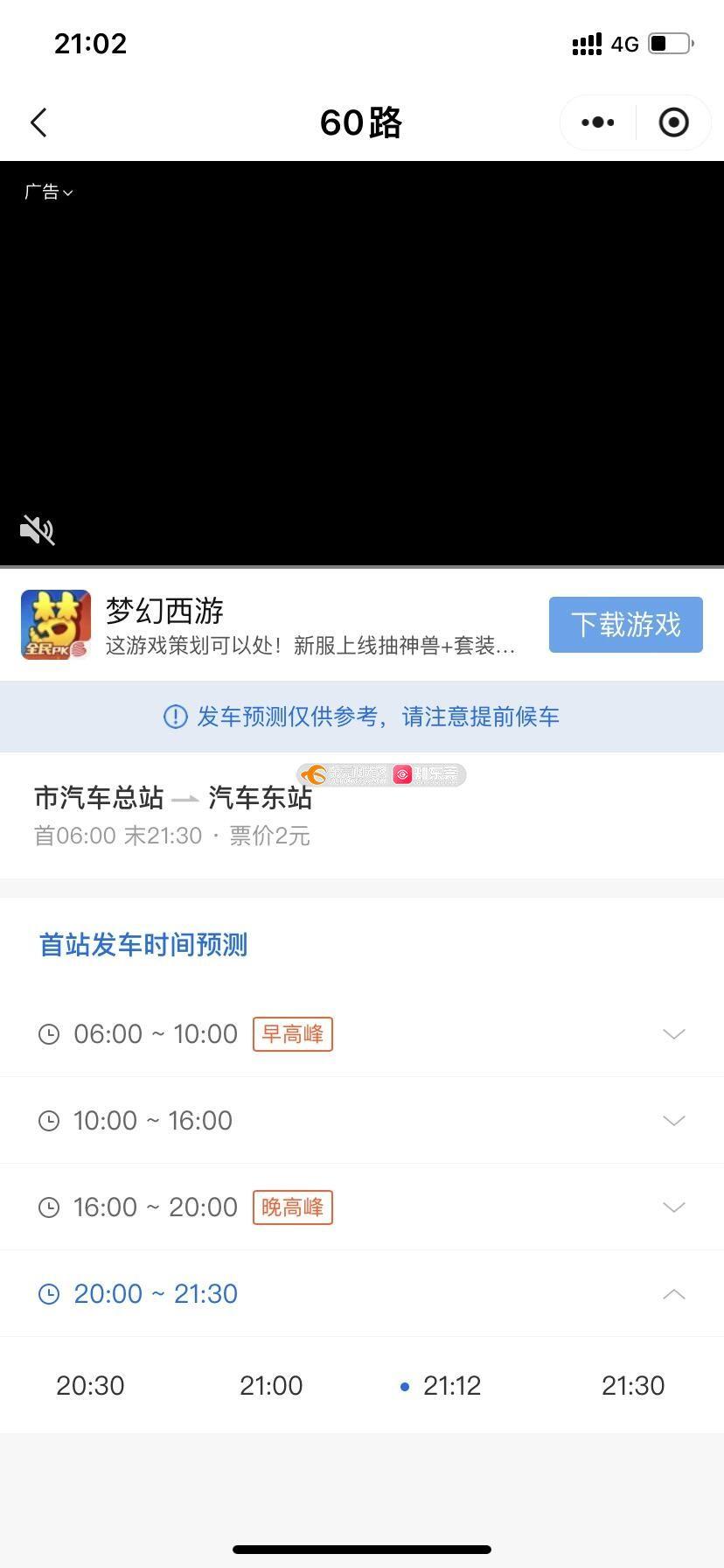
Task: Expand the 06:00 ~ 10:00 departure times
Action: pyautogui.click(x=673, y=1033)
